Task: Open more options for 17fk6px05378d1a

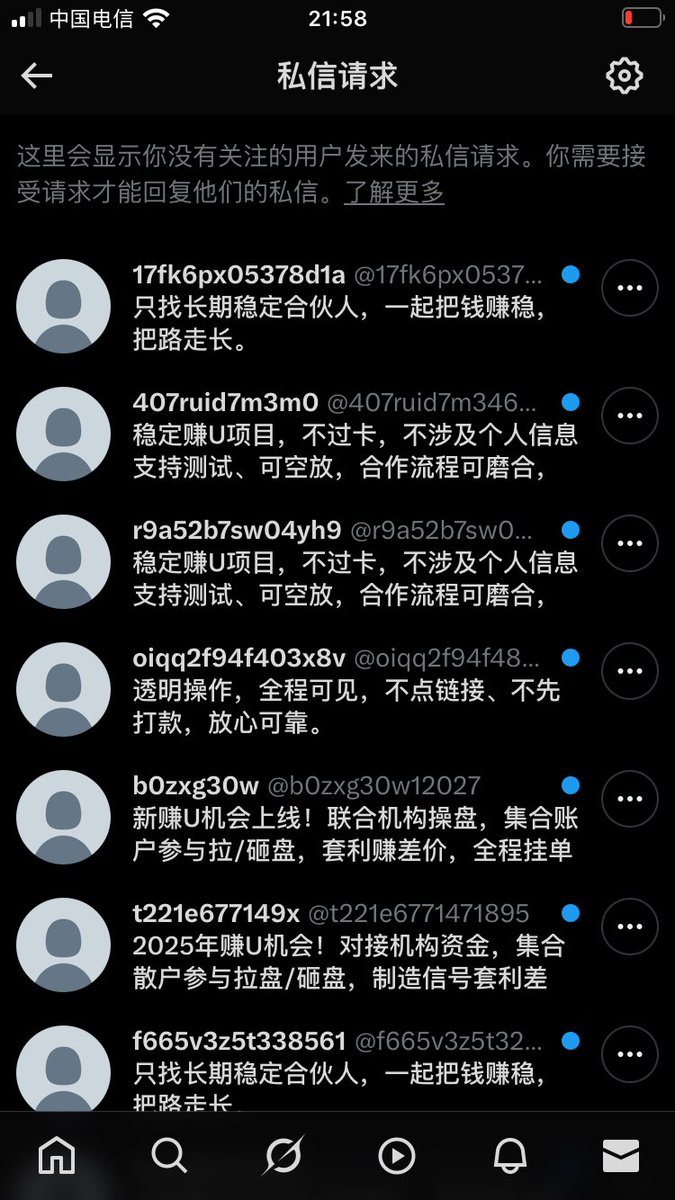Action: [630, 288]
